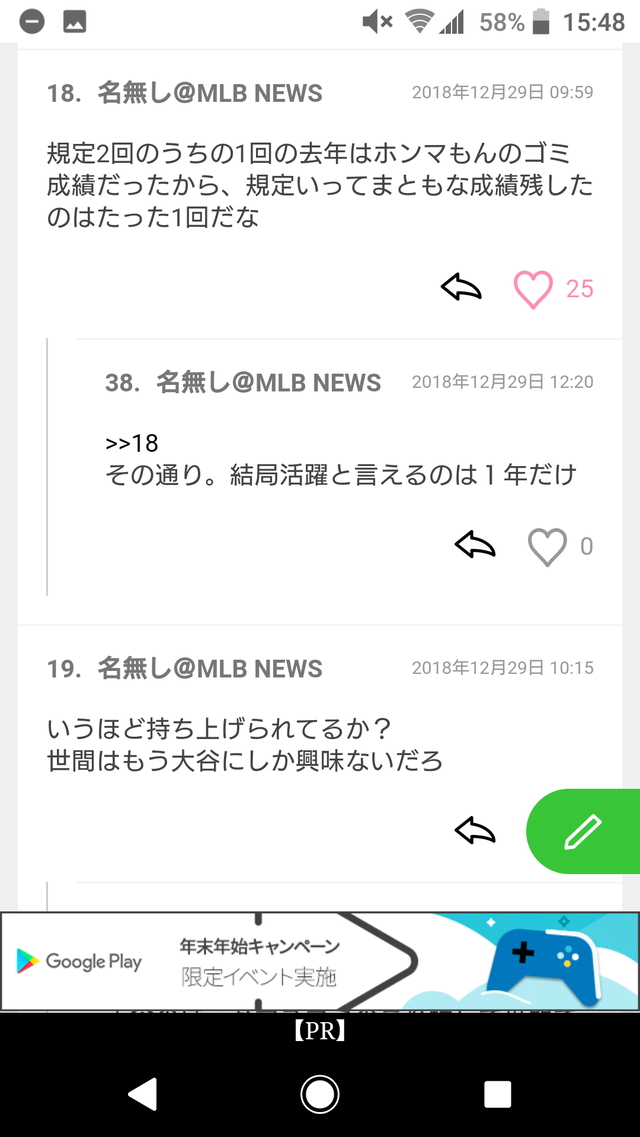Open the Google Play campaign ad banner
Image resolution: width=640 pixels, height=1137 pixels.
click(x=320, y=961)
